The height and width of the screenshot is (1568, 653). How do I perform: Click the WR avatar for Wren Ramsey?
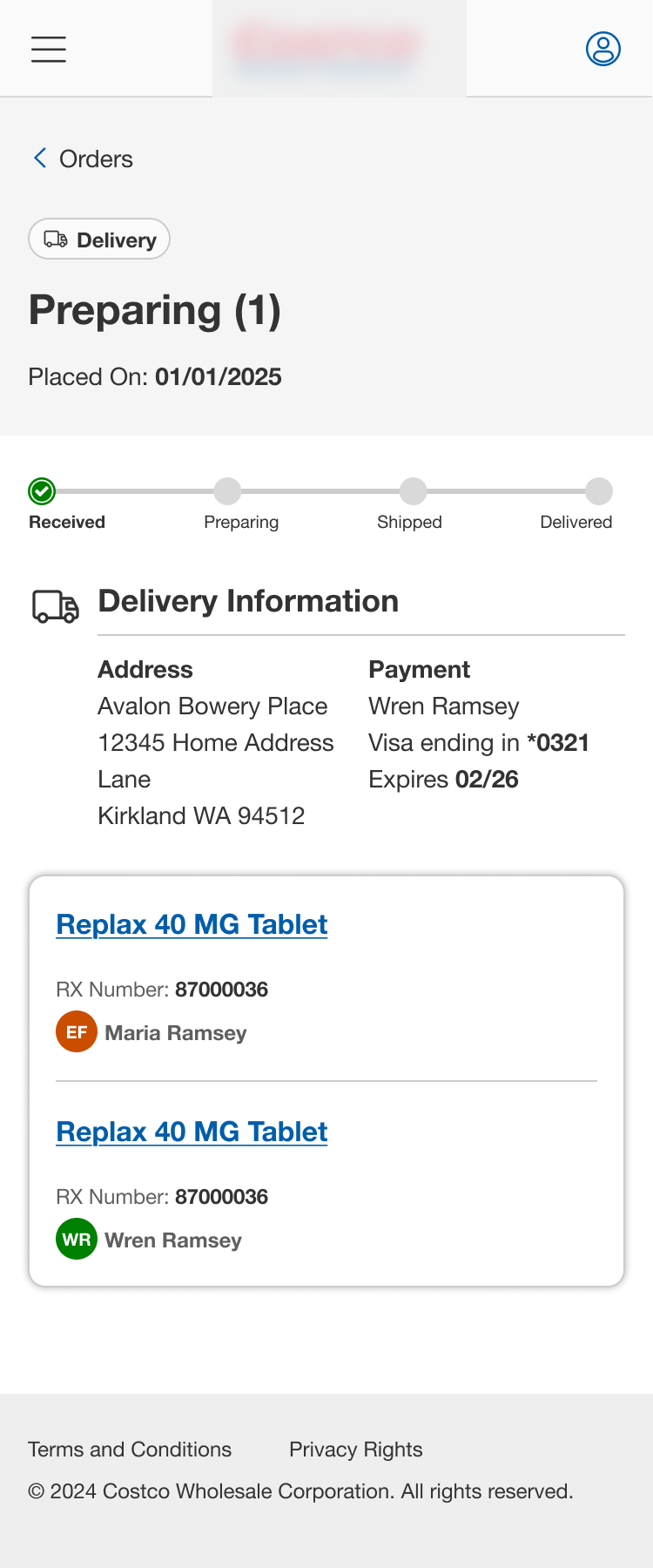point(76,1239)
